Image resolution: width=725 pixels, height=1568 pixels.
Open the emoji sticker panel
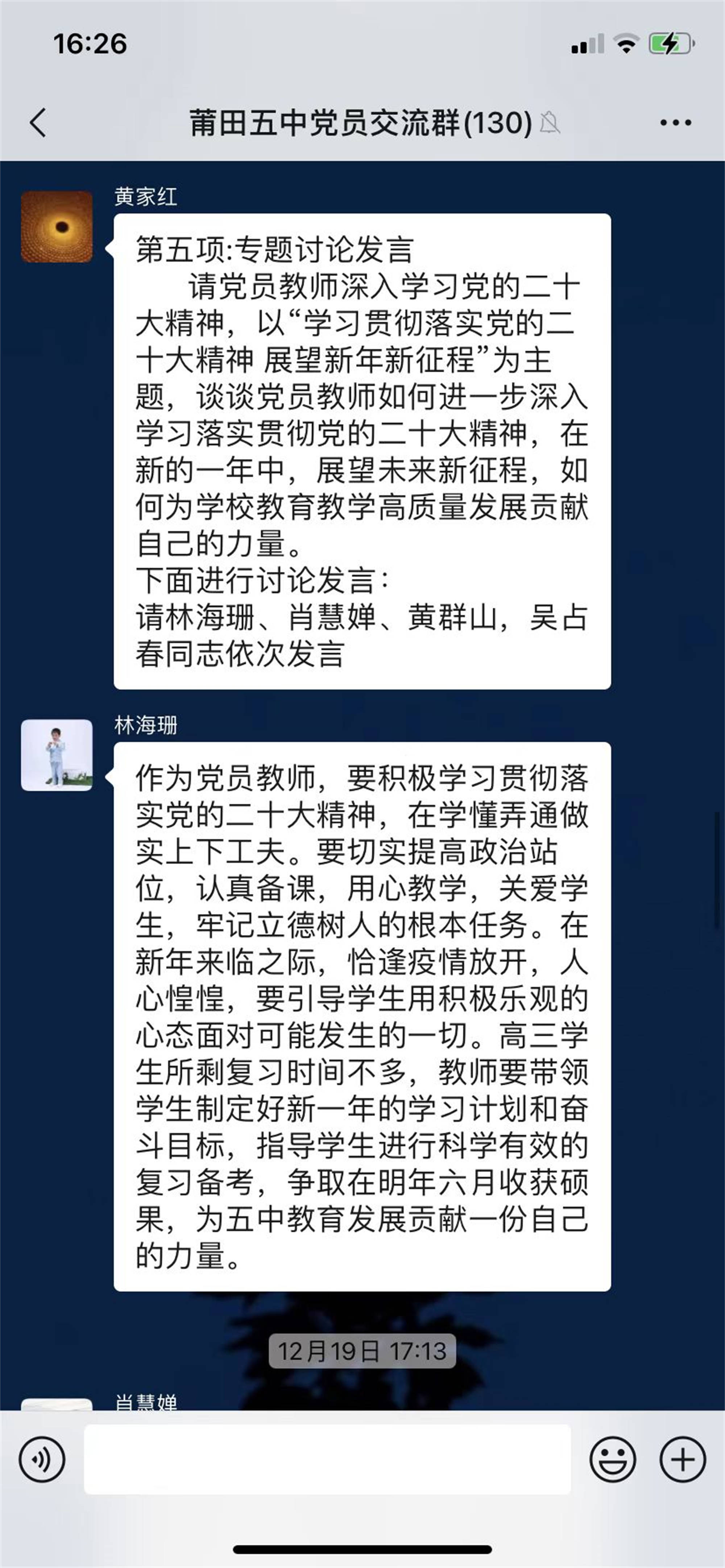(612, 1459)
